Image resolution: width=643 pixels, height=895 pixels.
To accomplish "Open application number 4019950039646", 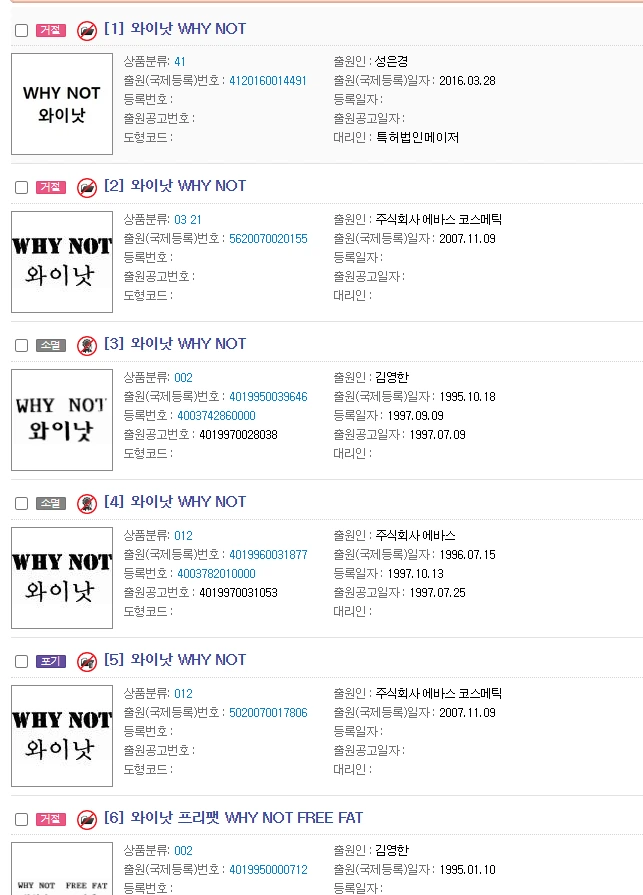I will (x=268, y=397).
